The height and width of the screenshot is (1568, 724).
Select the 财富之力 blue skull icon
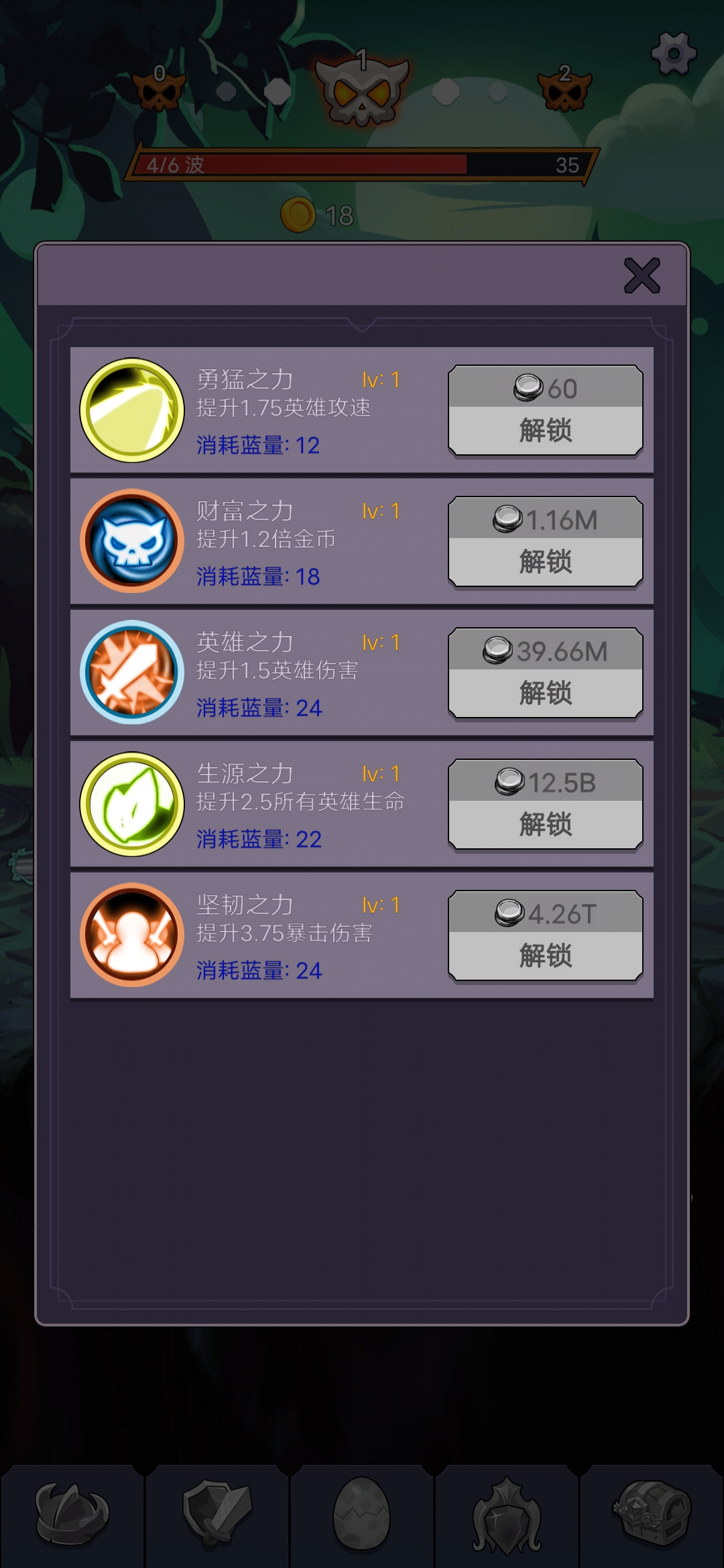coord(131,541)
